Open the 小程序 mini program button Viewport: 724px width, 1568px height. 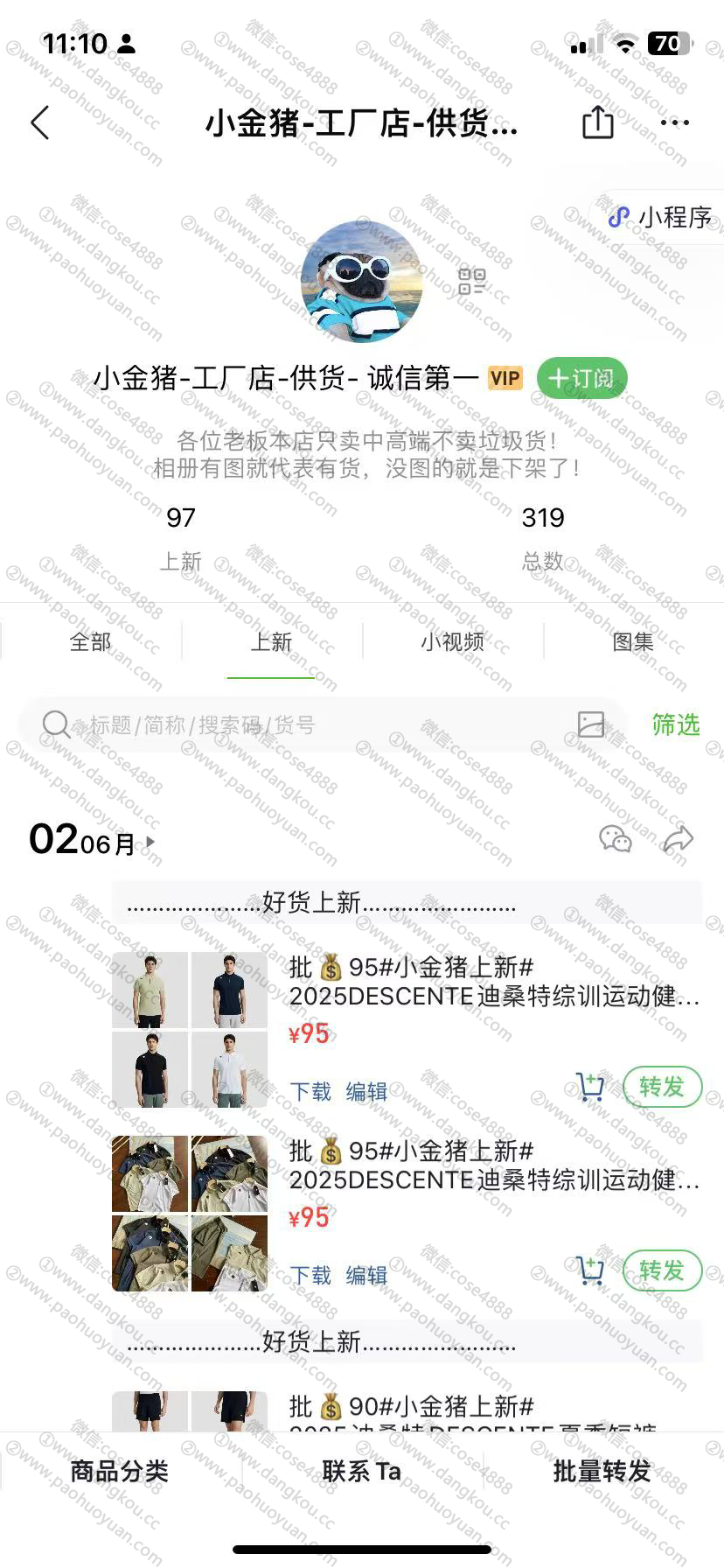(661, 217)
